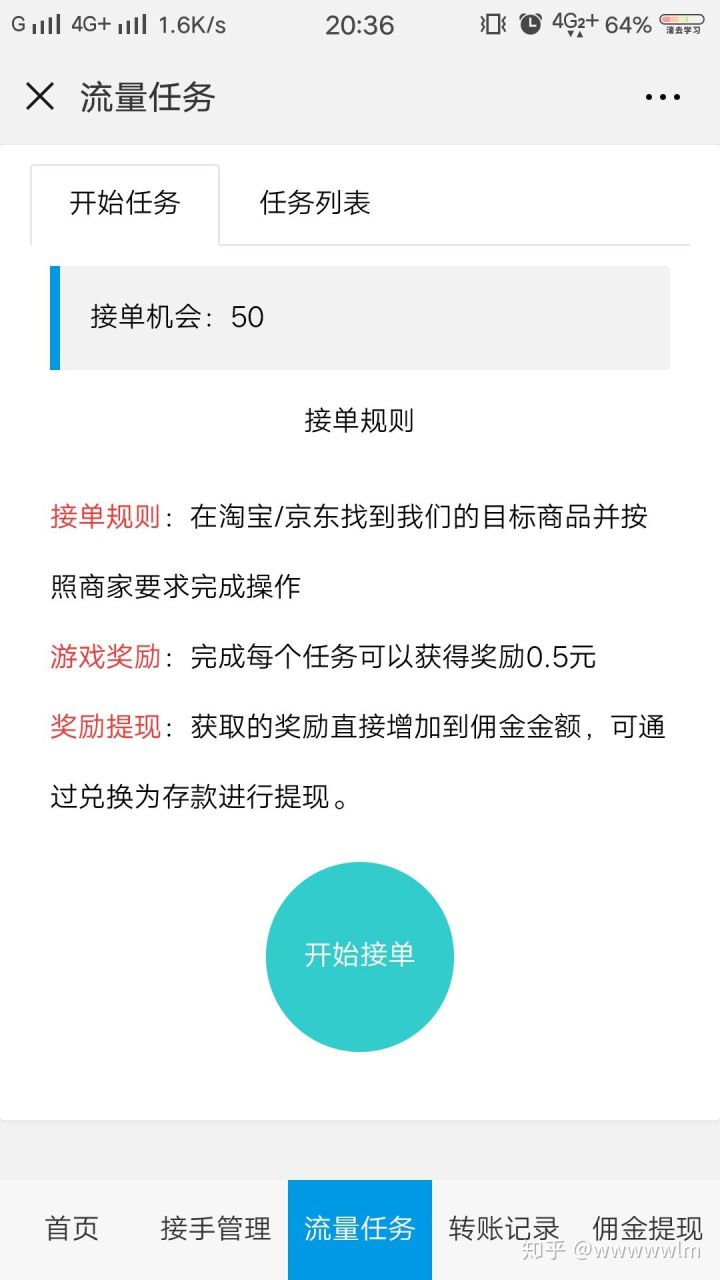The image size is (720, 1280).
Task: Open the 佣金提现 tab
Action: tap(648, 1229)
